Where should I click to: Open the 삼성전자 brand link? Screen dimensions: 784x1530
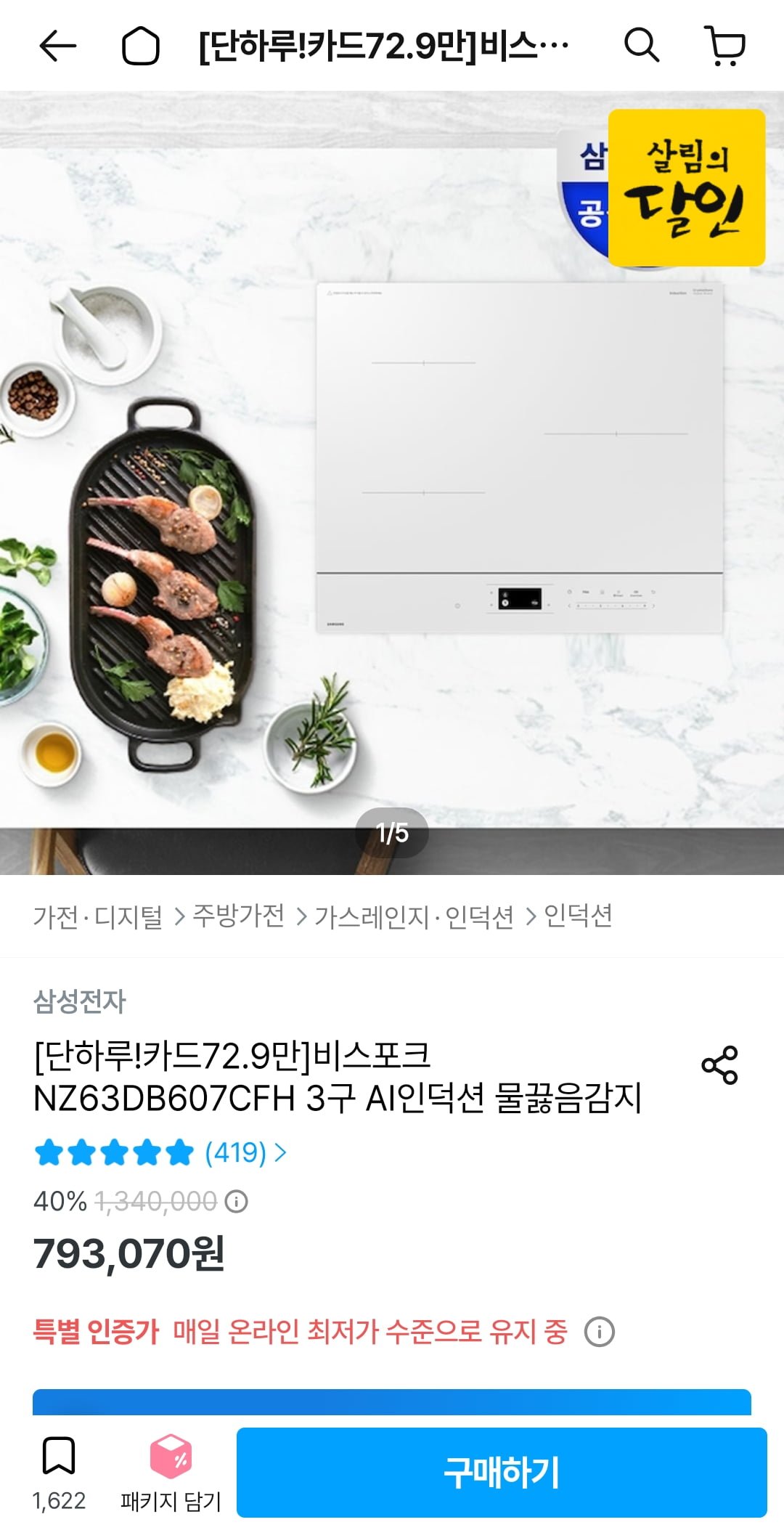coord(80,1001)
